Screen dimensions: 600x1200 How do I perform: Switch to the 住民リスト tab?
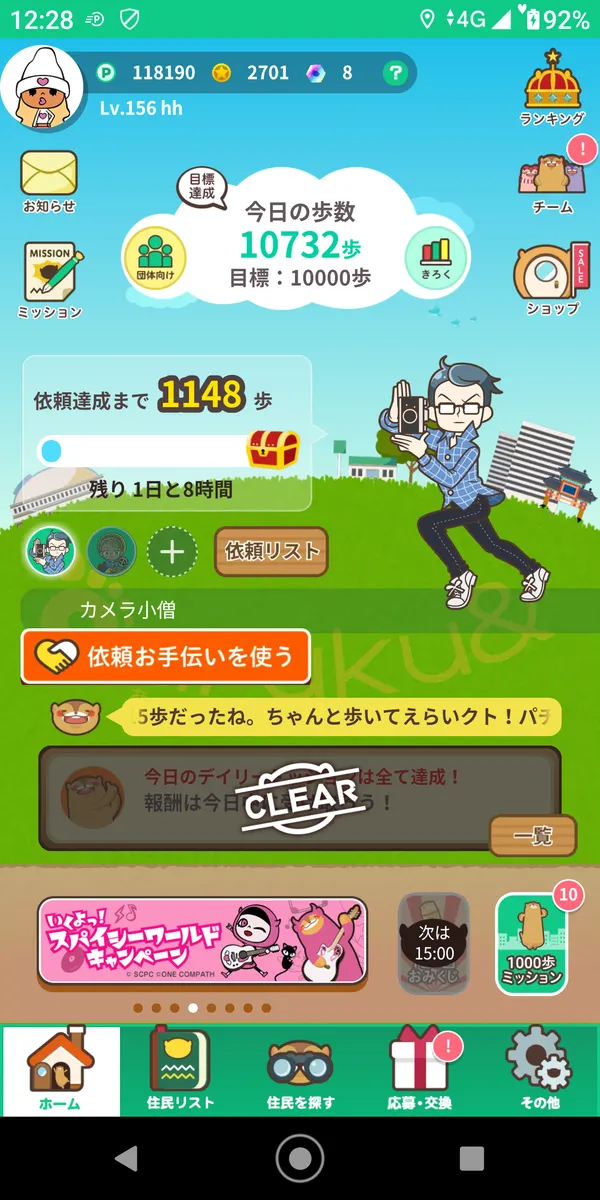point(180,1070)
